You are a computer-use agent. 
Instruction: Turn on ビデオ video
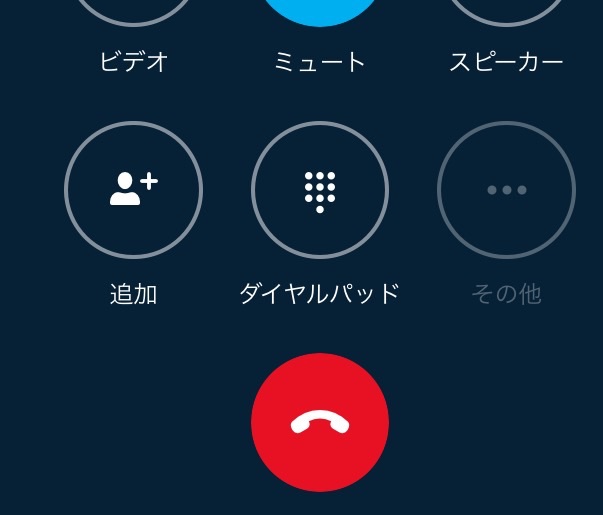133,10
